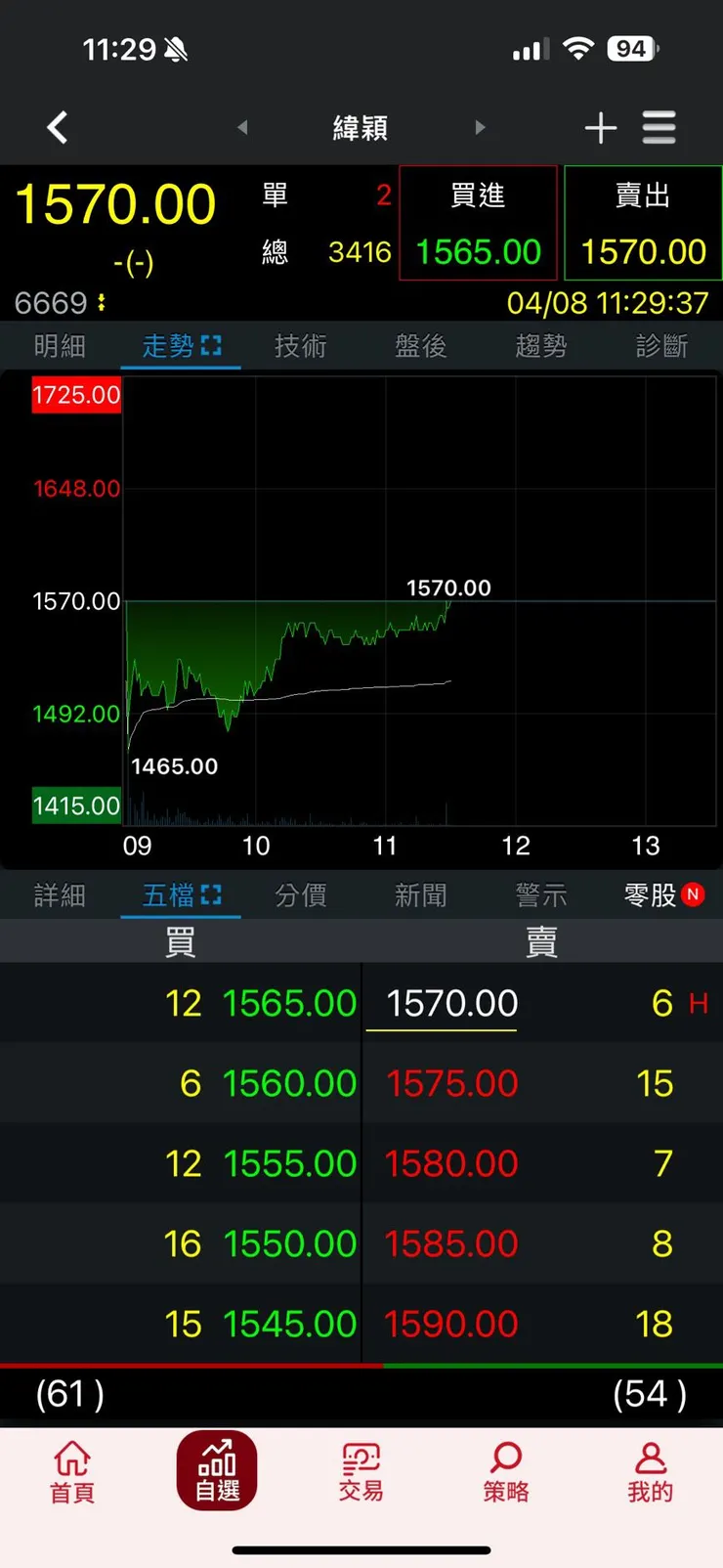Select the 警示 alerts tab

coord(541,895)
